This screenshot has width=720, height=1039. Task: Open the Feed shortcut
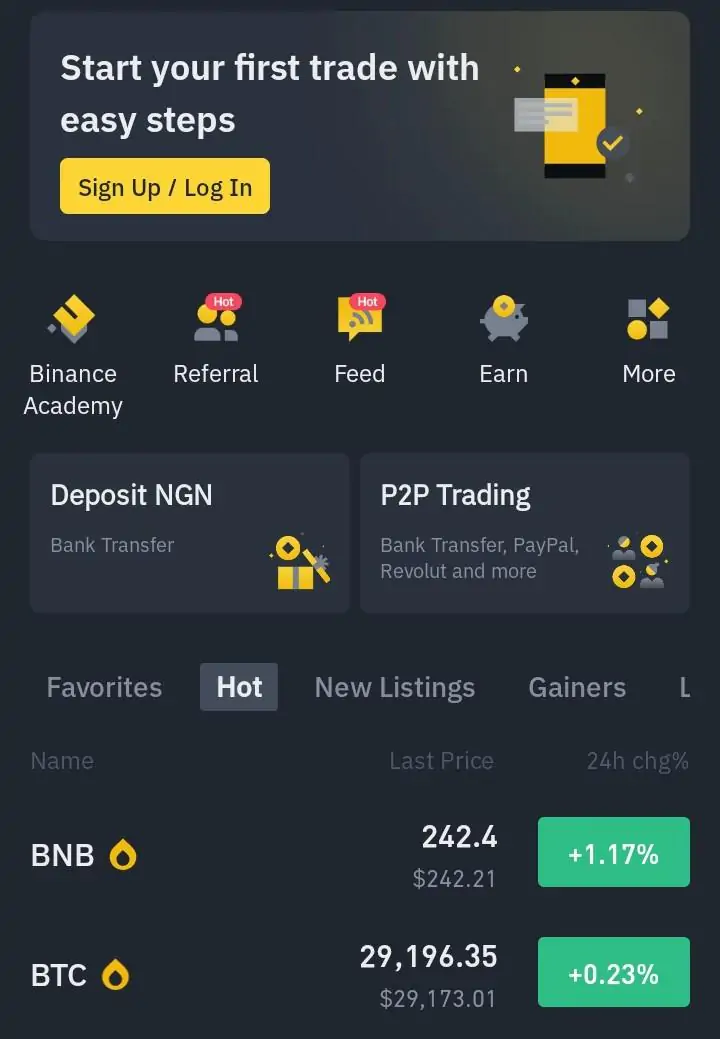coord(360,342)
